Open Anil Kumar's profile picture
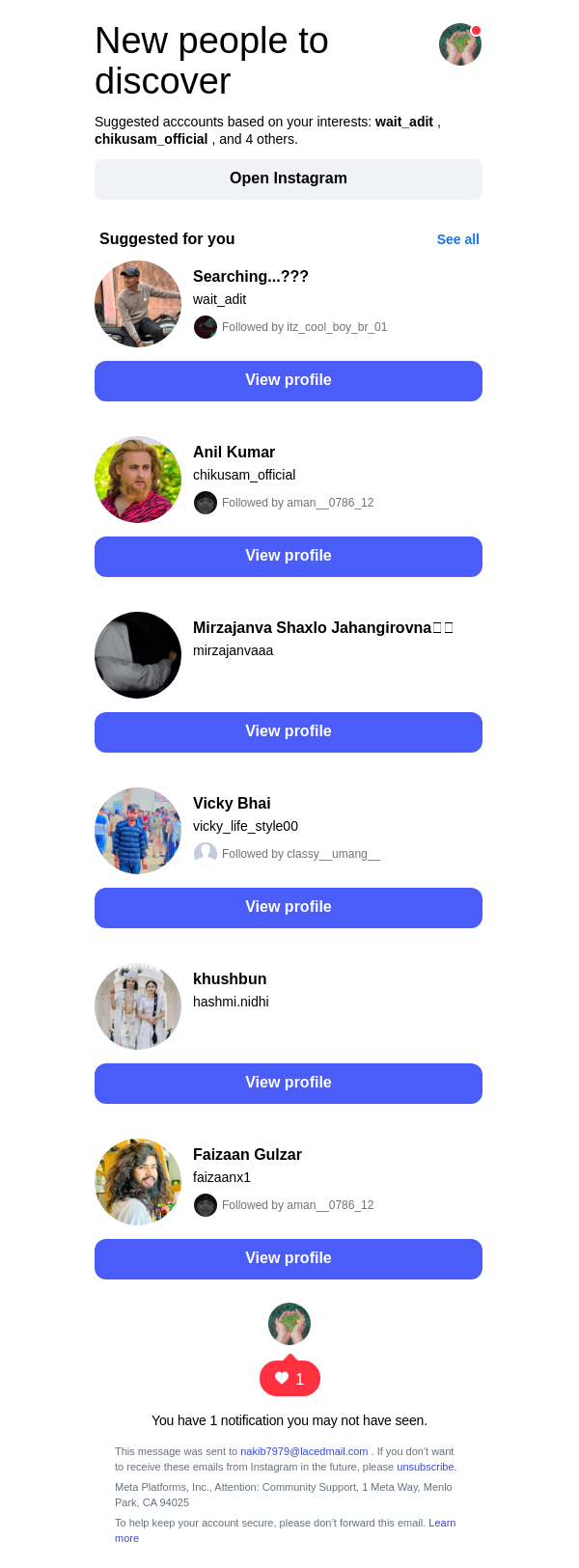The height and width of the screenshot is (1568, 579). [x=138, y=480]
